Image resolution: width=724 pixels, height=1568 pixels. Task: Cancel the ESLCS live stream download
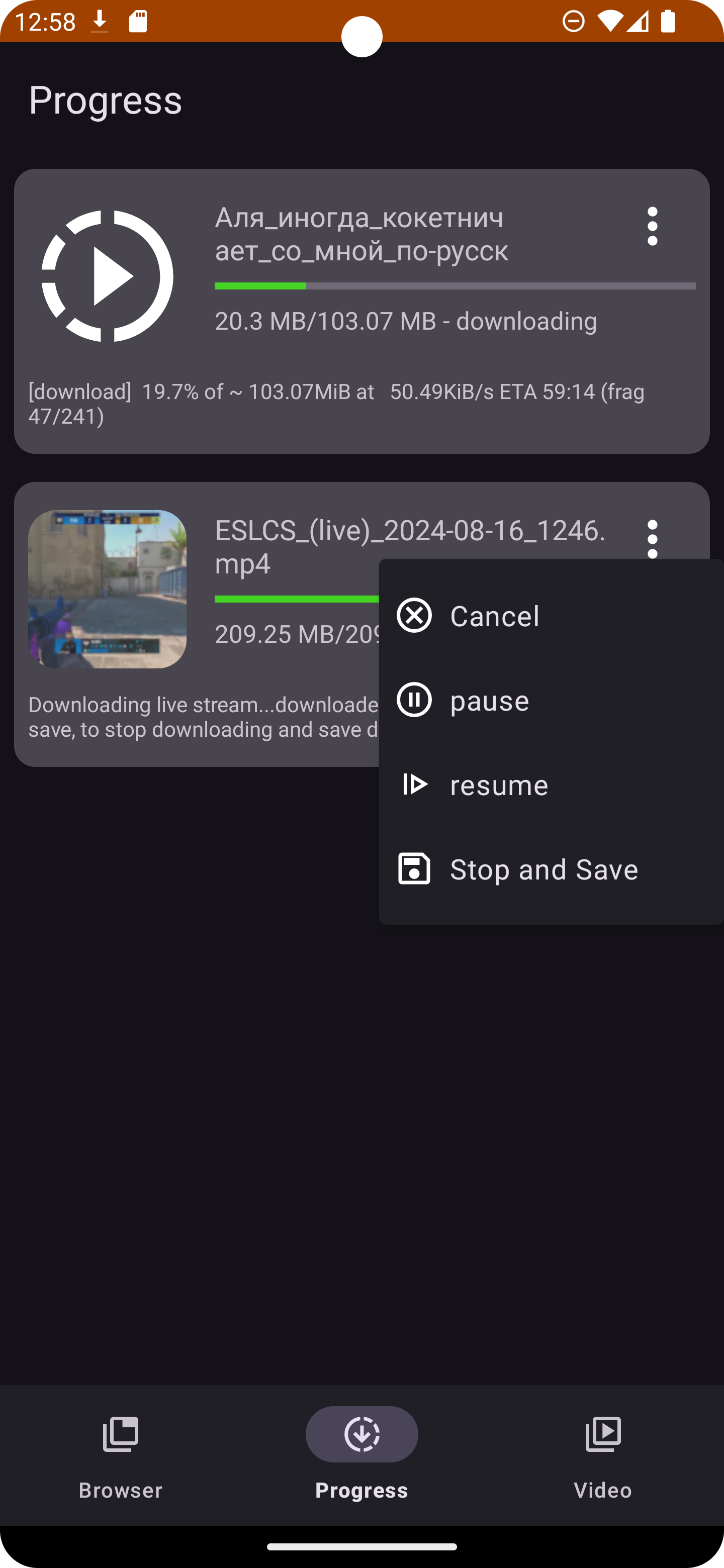click(x=551, y=616)
